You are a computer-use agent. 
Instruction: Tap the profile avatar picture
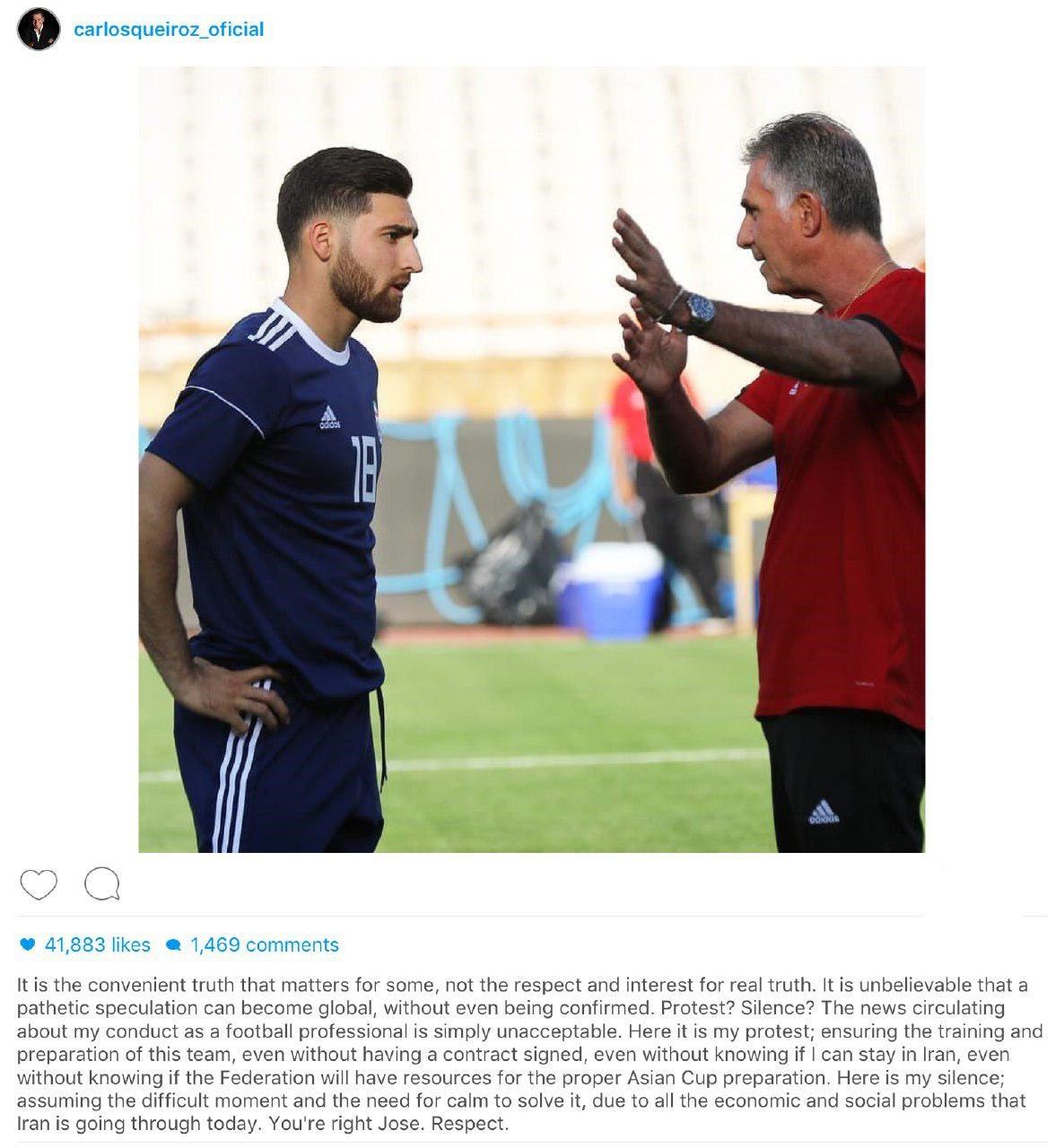point(39,30)
